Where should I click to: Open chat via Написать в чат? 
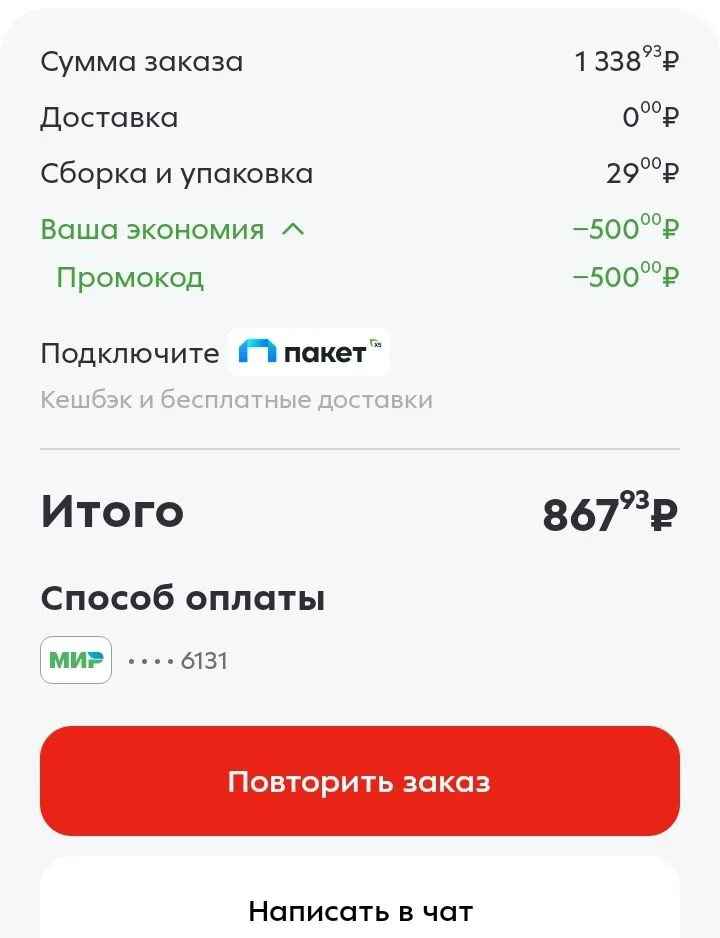[x=360, y=910]
